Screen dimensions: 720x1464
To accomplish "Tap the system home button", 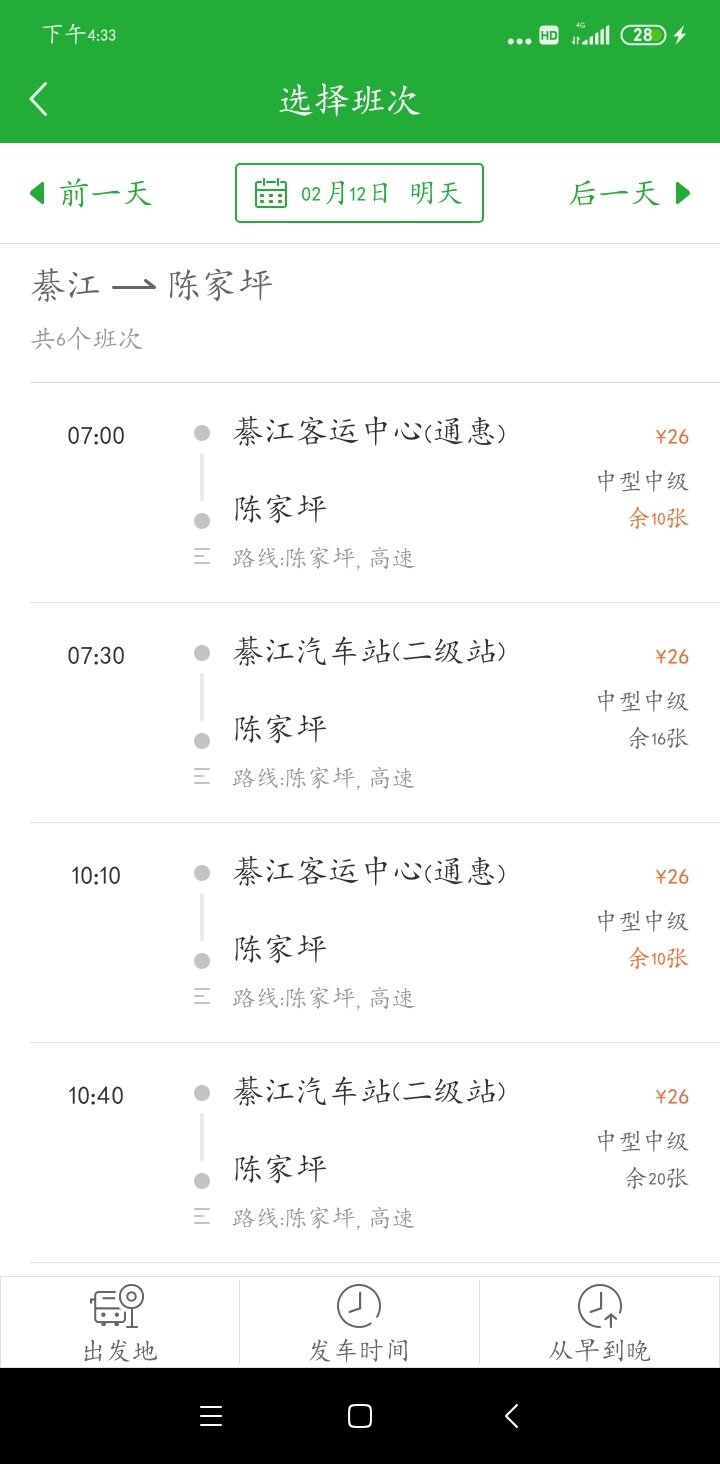I will [x=360, y=1416].
